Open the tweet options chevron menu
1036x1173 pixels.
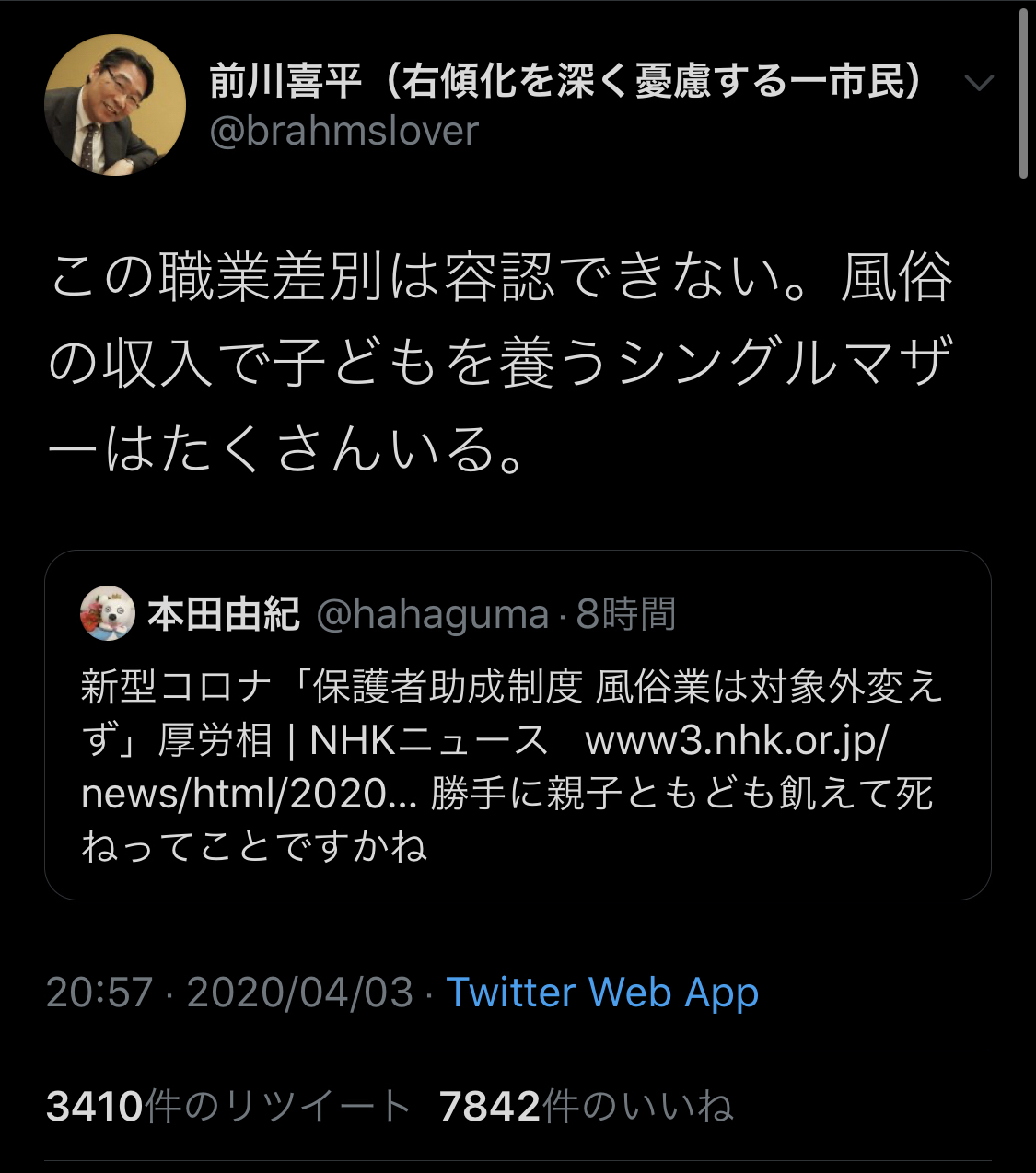(978, 83)
